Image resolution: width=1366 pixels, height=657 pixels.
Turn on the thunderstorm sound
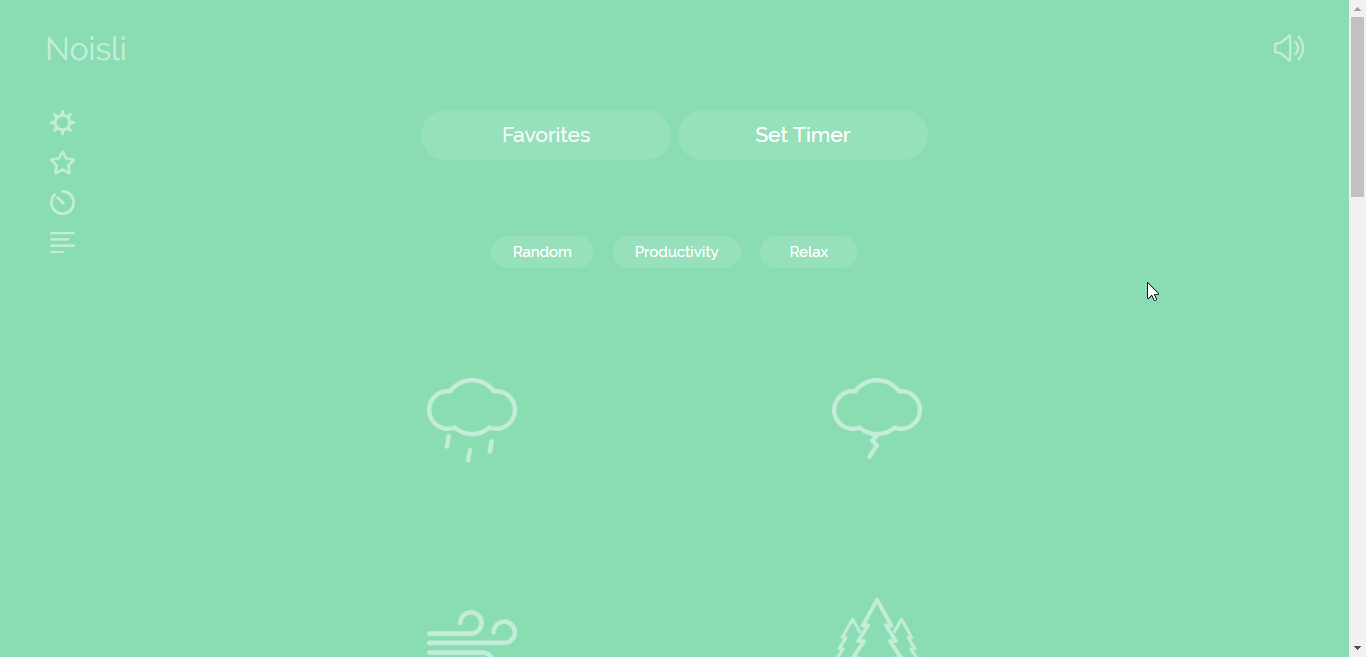click(x=876, y=416)
